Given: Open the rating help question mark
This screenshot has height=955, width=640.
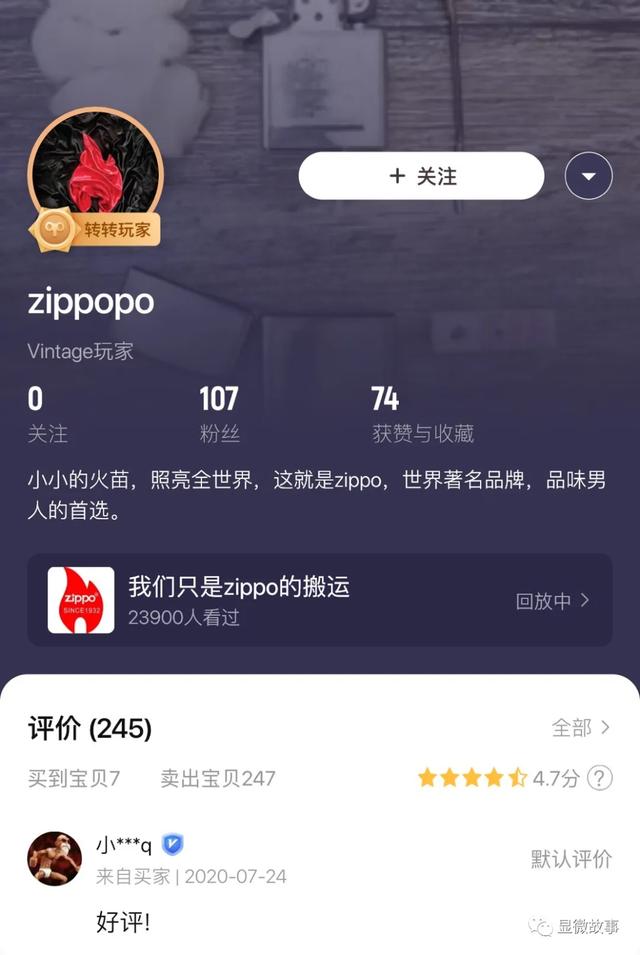Looking at the screenshot, I should pos(600,777).
